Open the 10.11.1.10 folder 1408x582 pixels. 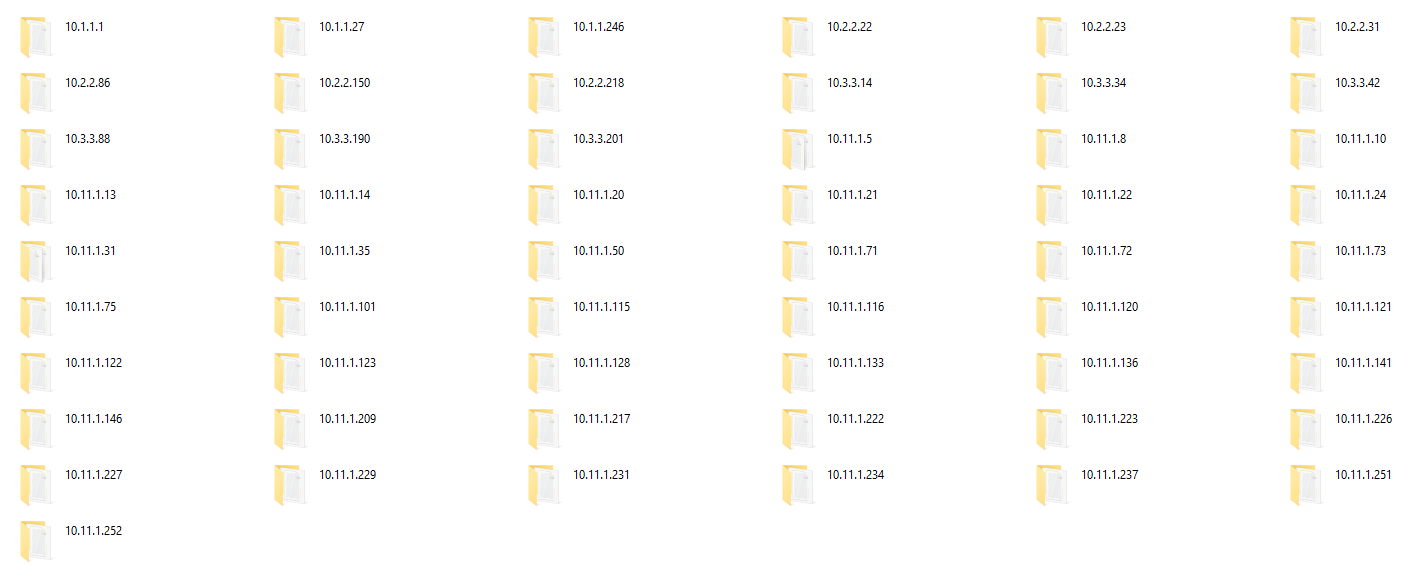coord(1305,148)
